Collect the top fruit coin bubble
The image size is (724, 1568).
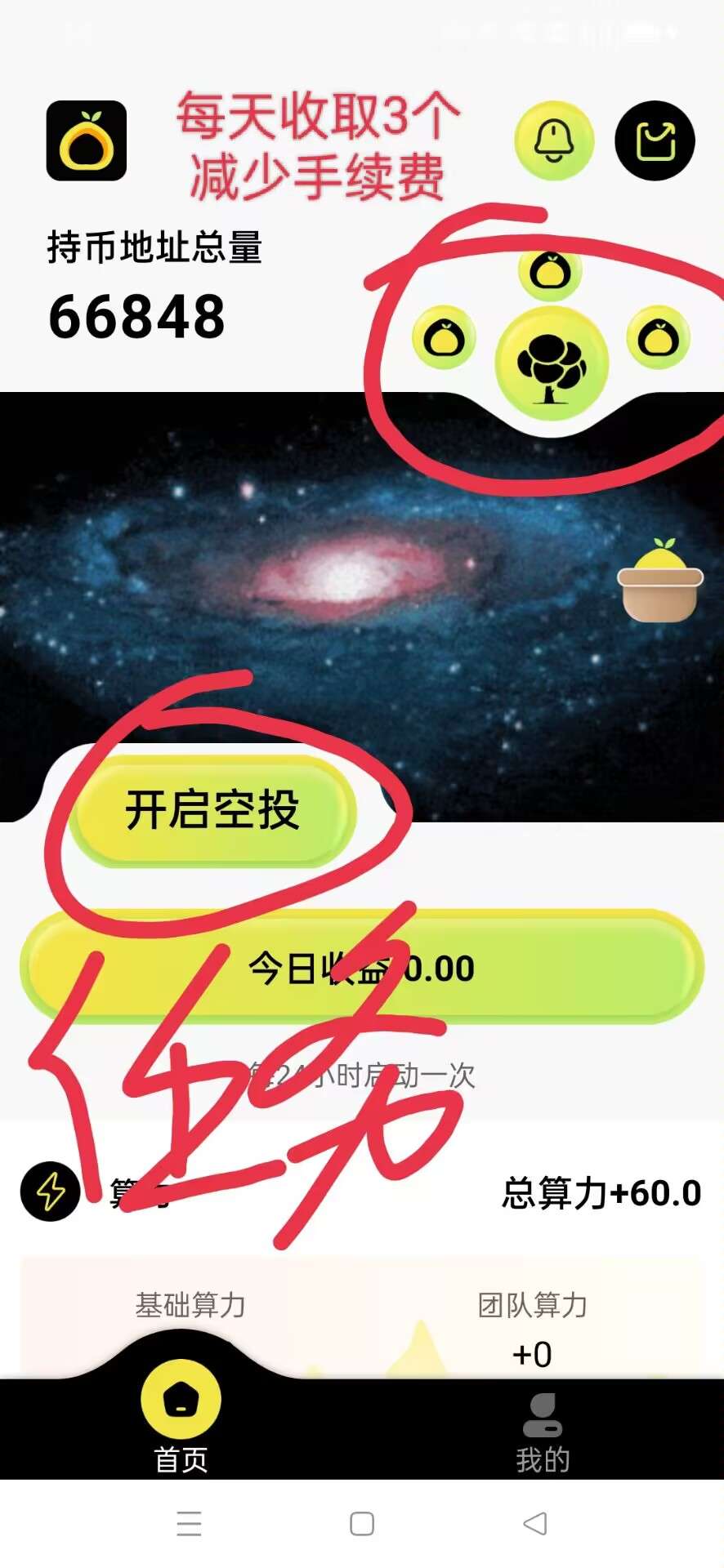[551, 271]
